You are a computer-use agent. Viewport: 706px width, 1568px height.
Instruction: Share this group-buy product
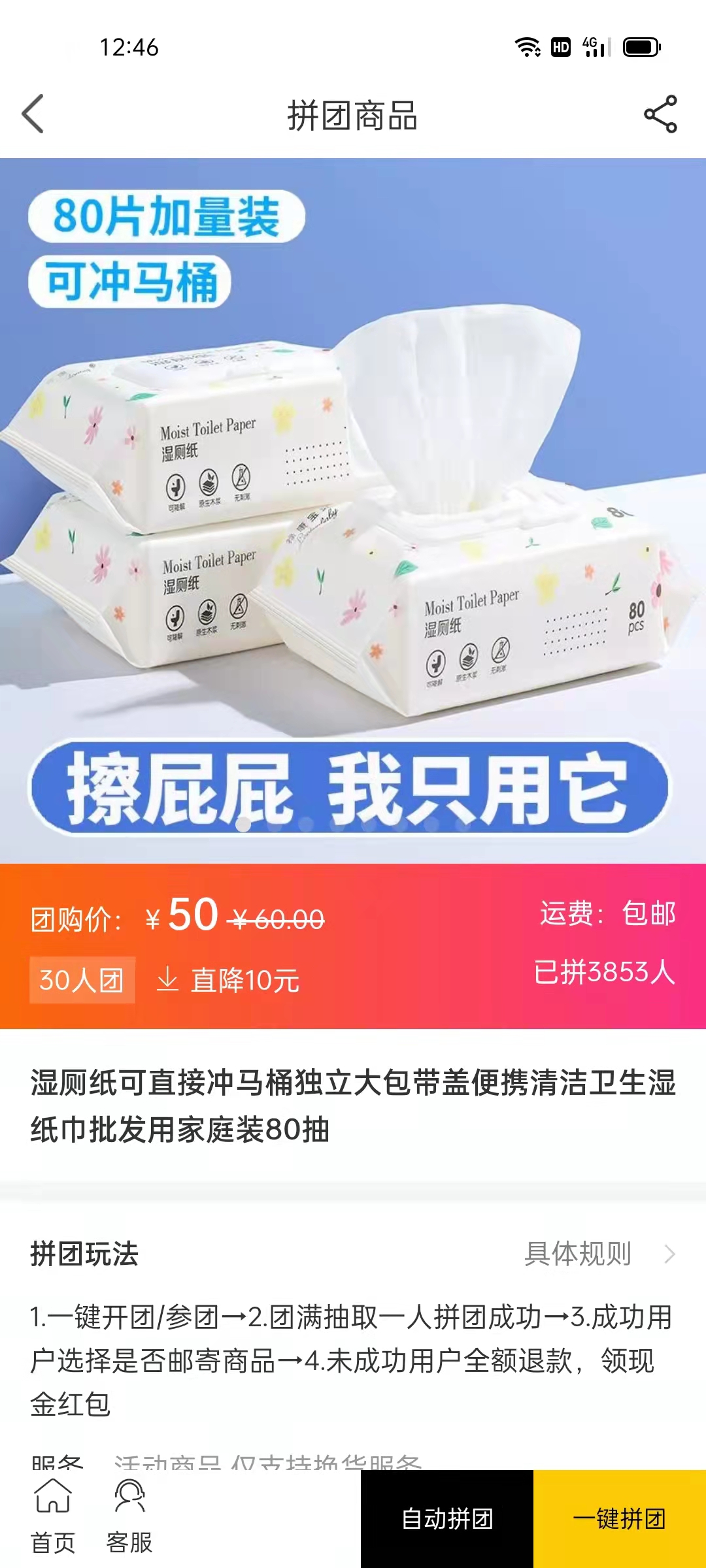coord(660,114)
